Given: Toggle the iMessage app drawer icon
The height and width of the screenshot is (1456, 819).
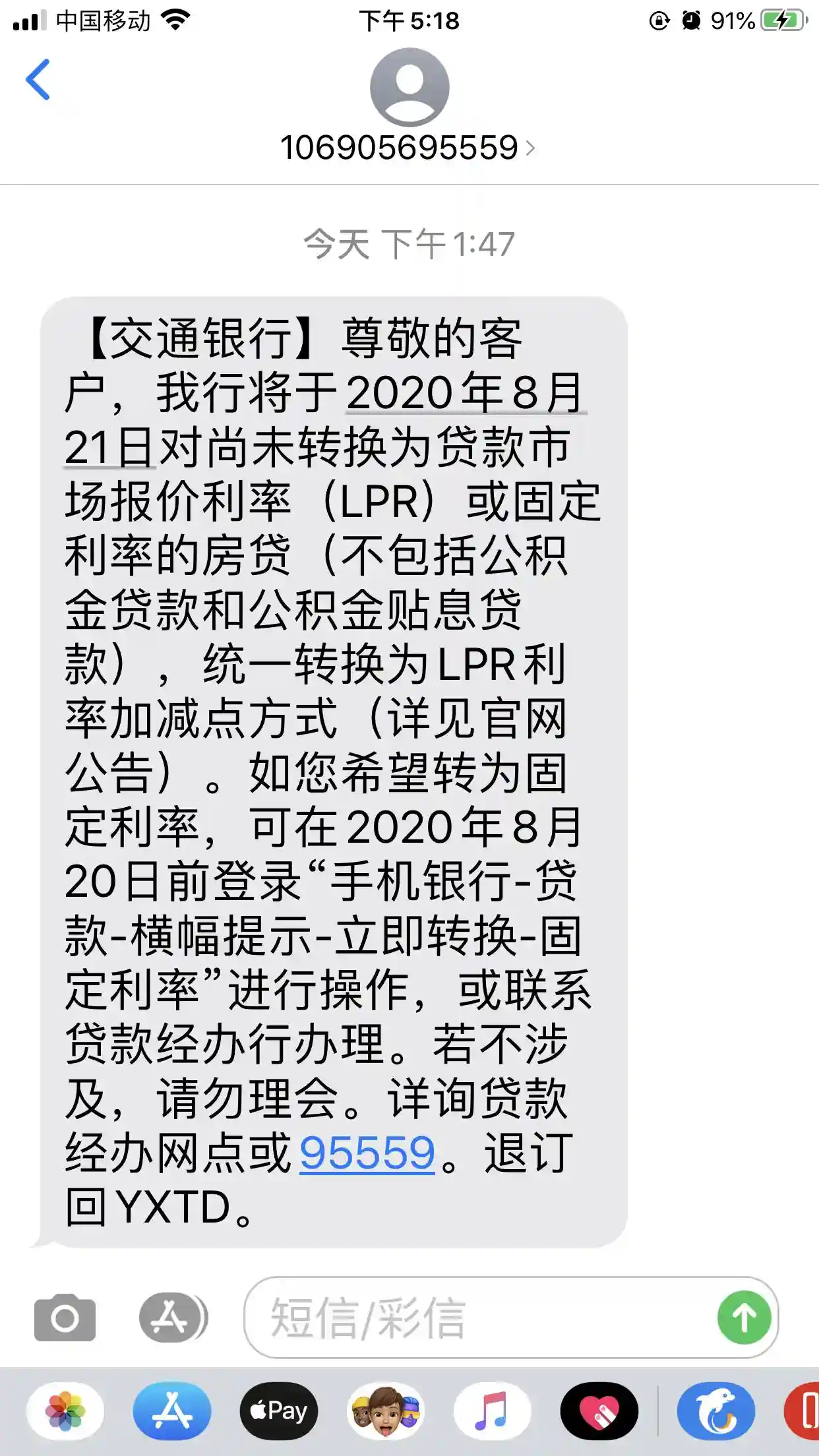Looking at the screenshot, I should coord(172,1318).
